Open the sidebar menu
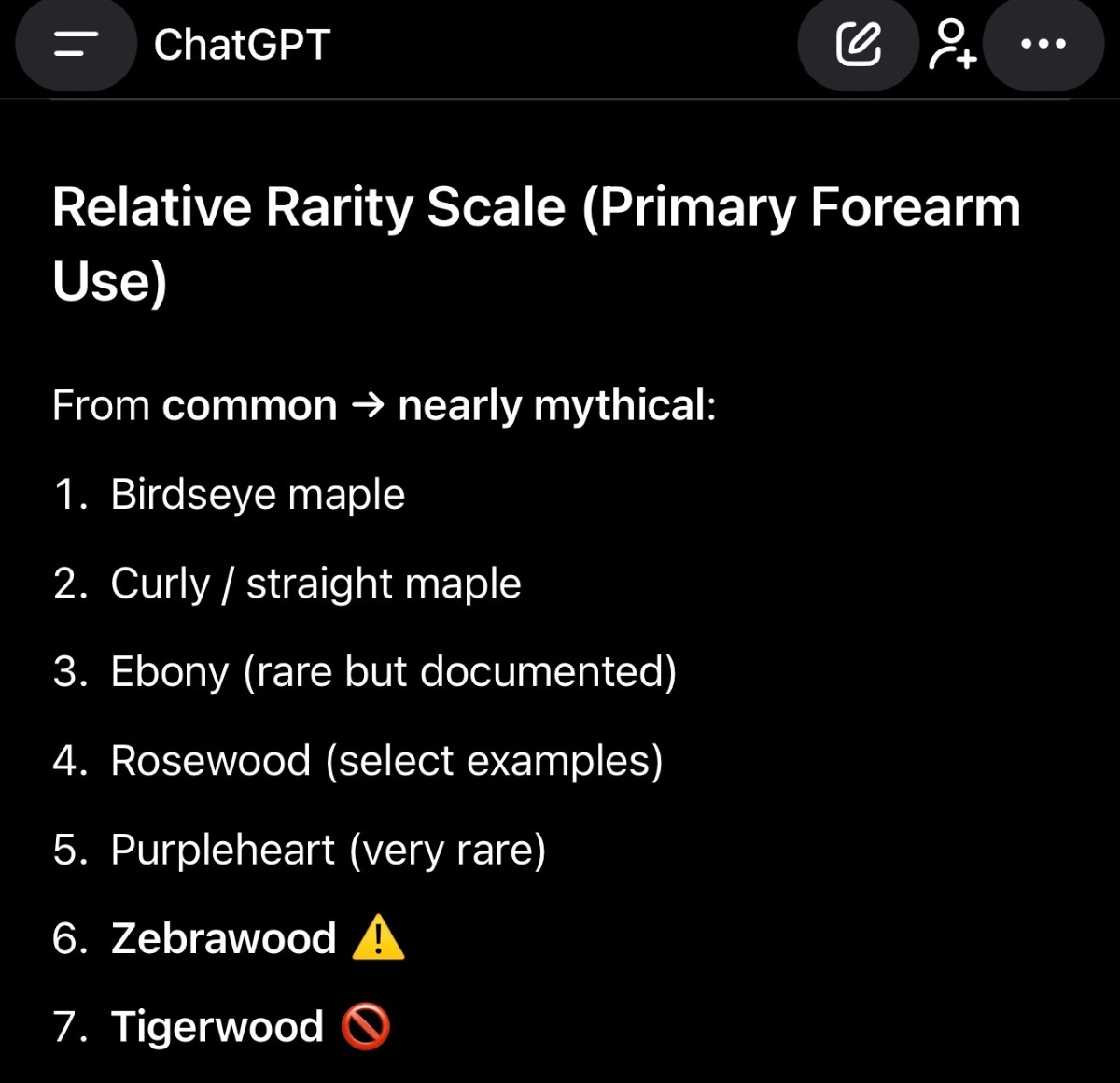 (x=76, y=44)
